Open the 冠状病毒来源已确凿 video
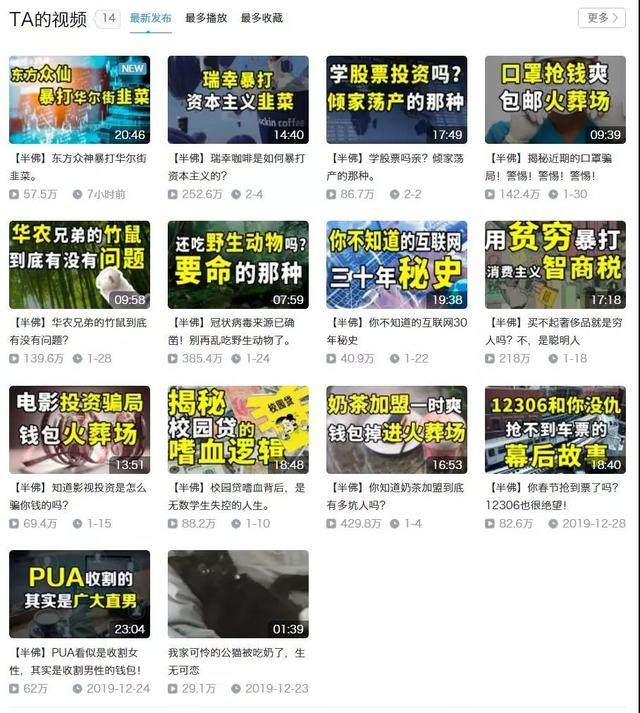 pyautogui.click(x=238, y=265)
